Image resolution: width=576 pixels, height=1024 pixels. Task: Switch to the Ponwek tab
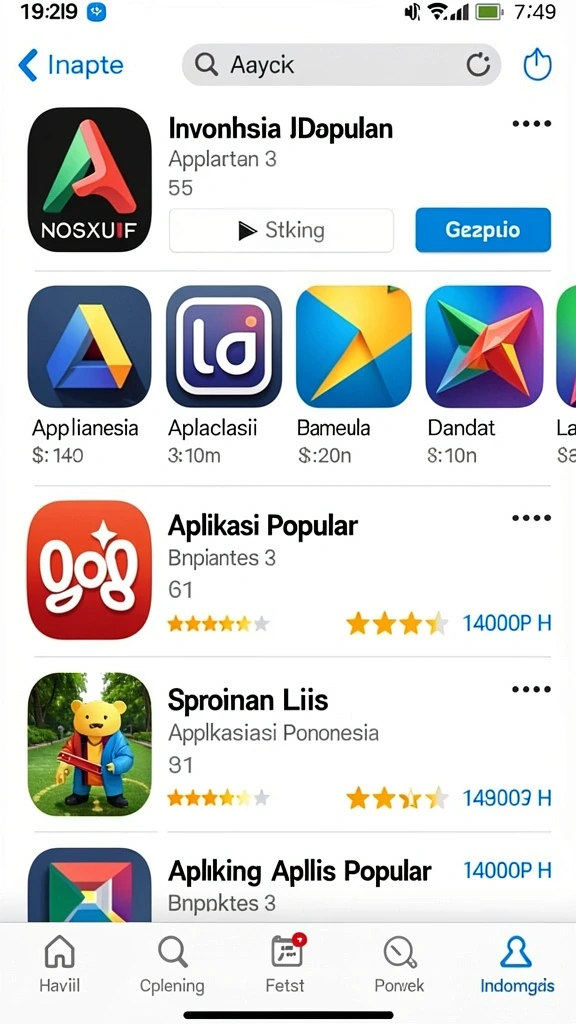[400, 963]
